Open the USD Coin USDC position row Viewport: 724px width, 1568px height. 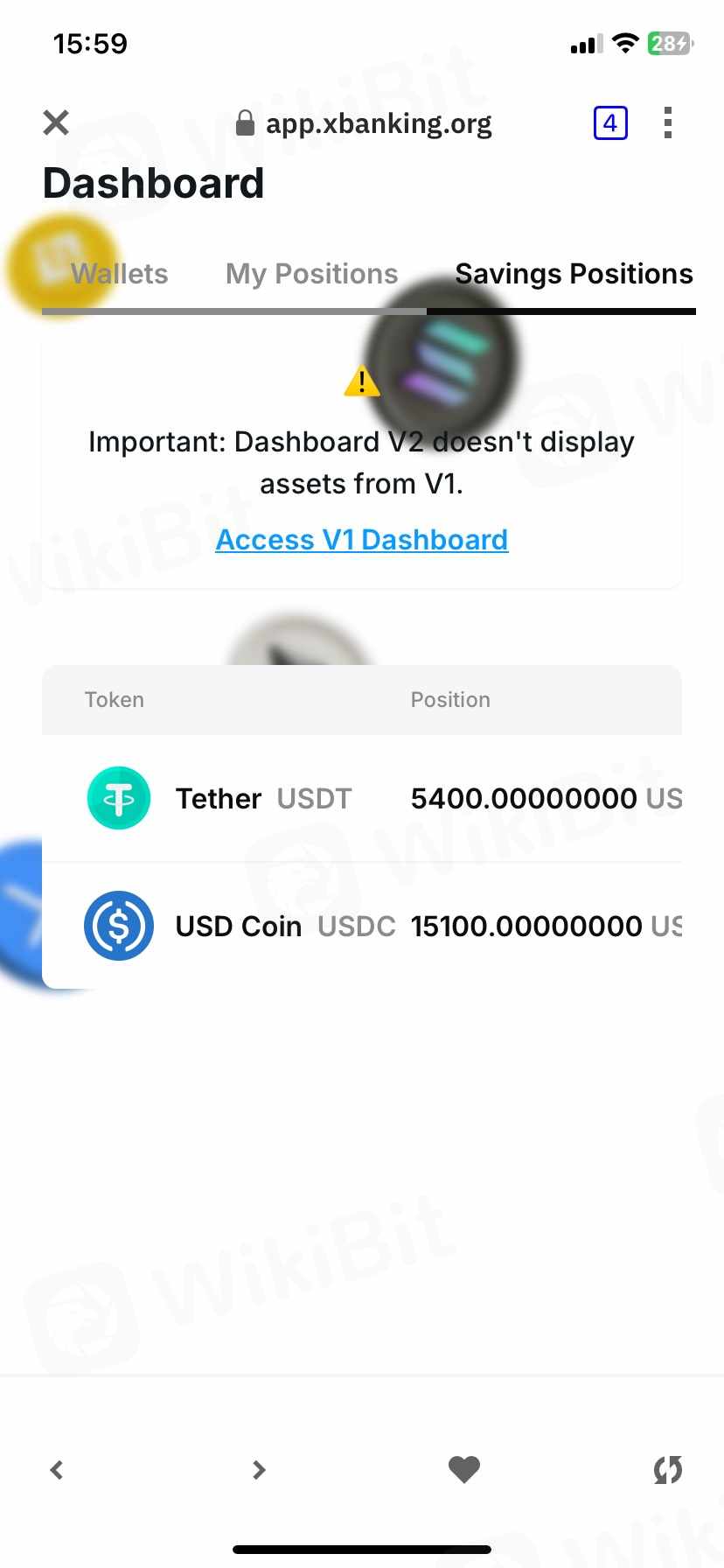[361, 926]
